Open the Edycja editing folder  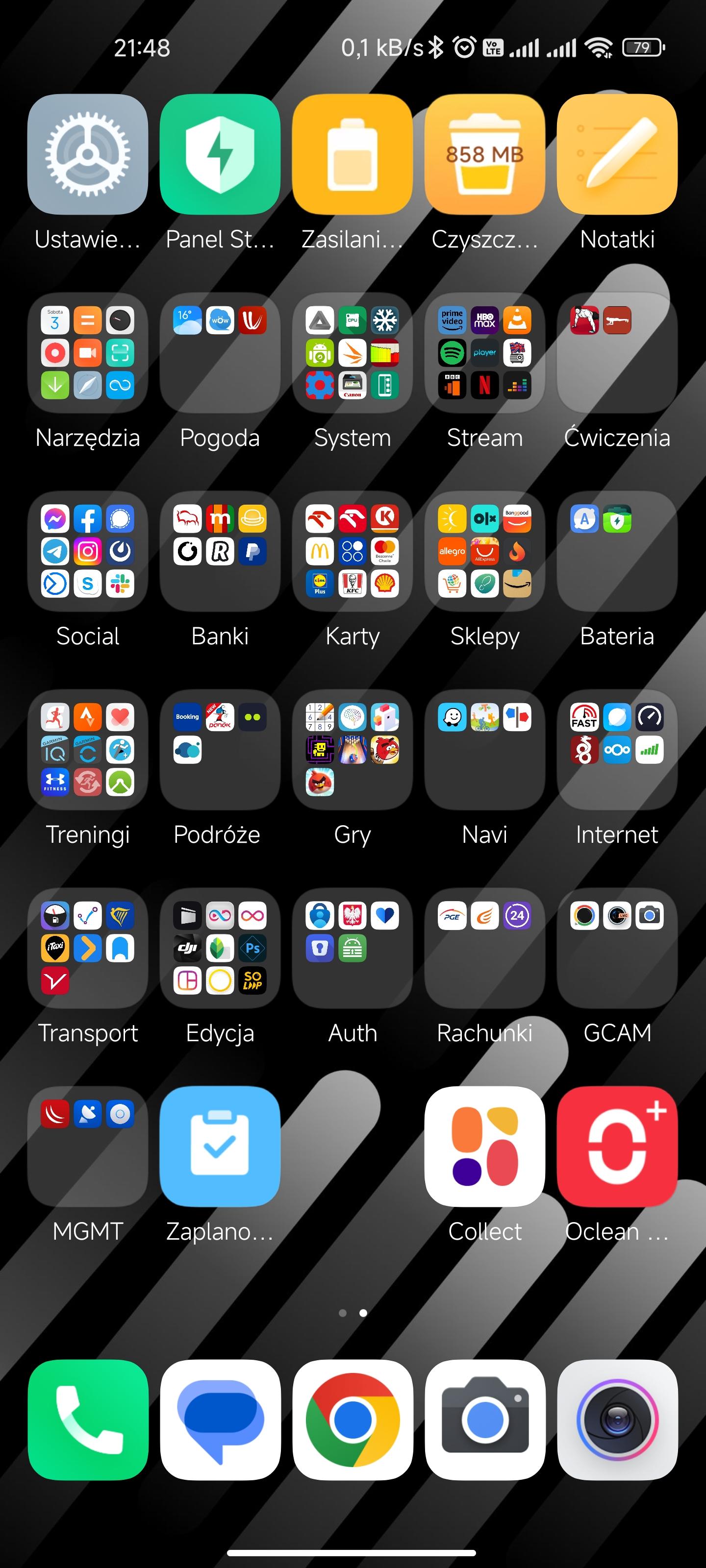[x=220, y=948]
